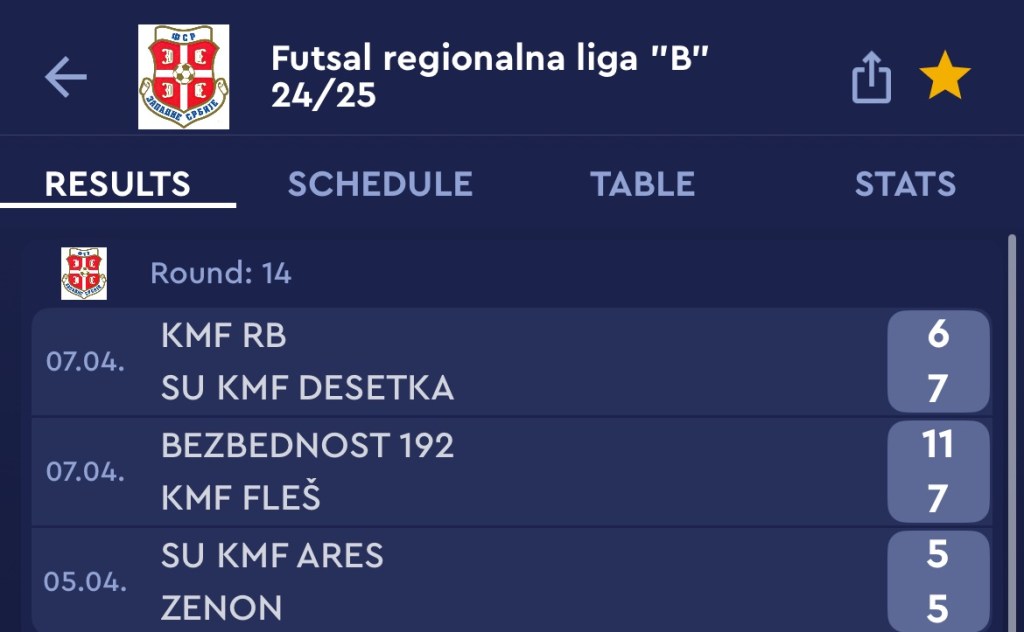
Task: Go back using the arrow icon
Action: tap(66, 77)
